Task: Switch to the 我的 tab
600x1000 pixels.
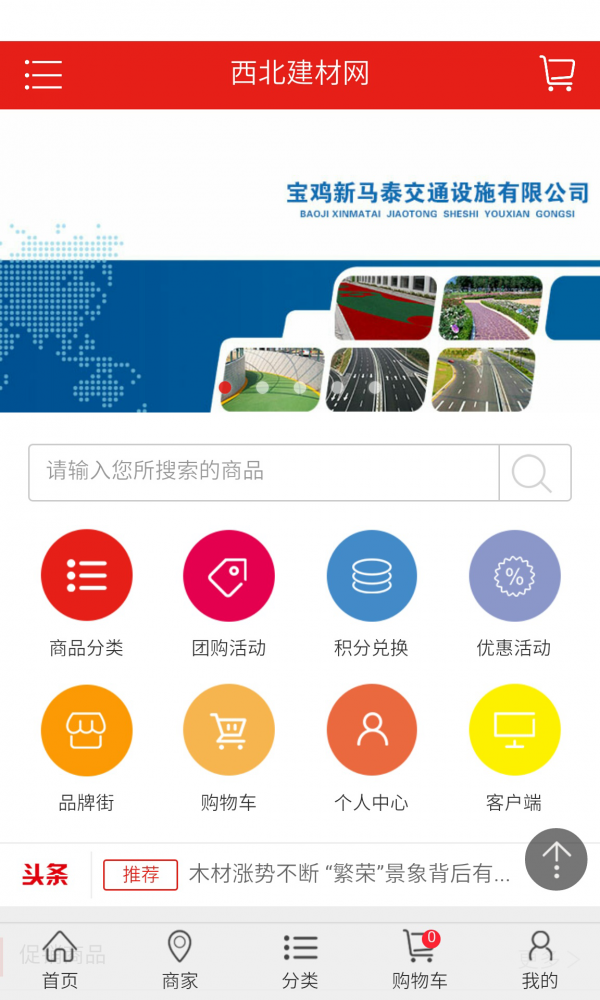Action: [540, 960]
